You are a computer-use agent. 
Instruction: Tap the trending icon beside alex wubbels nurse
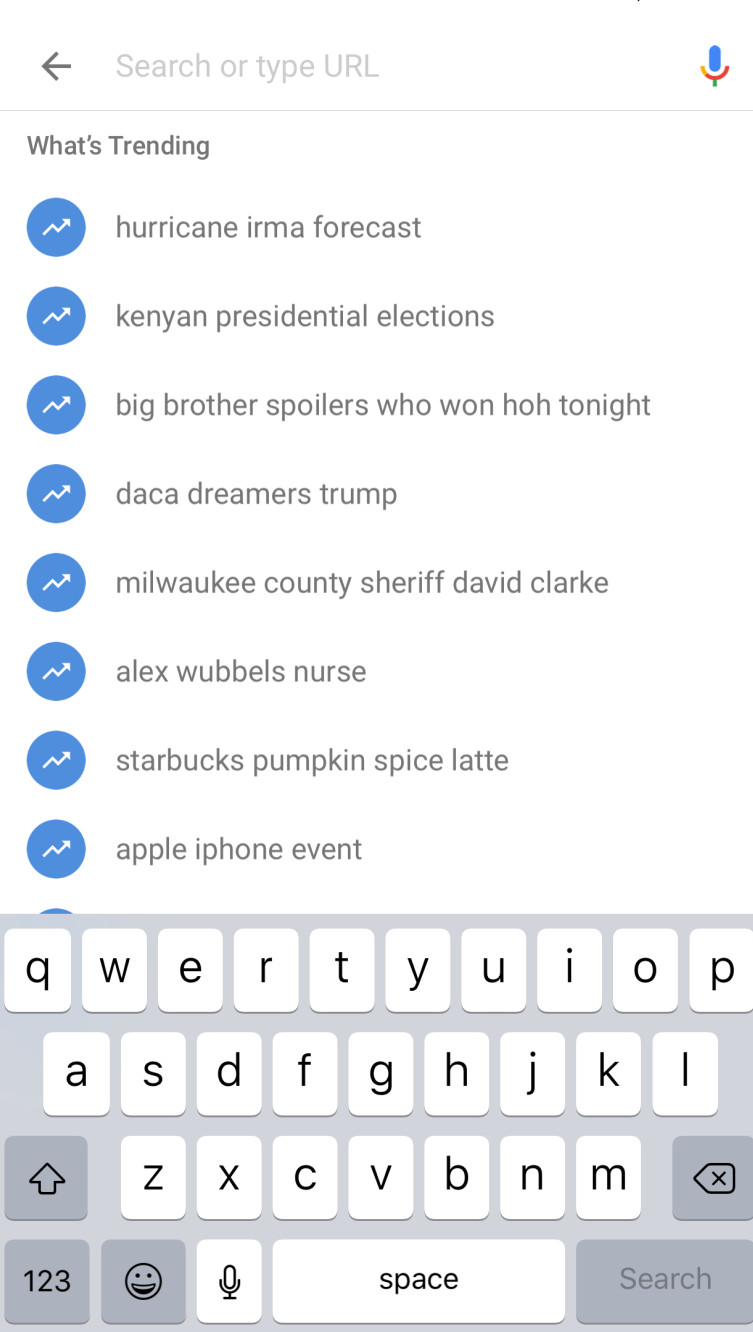(56, 671)
